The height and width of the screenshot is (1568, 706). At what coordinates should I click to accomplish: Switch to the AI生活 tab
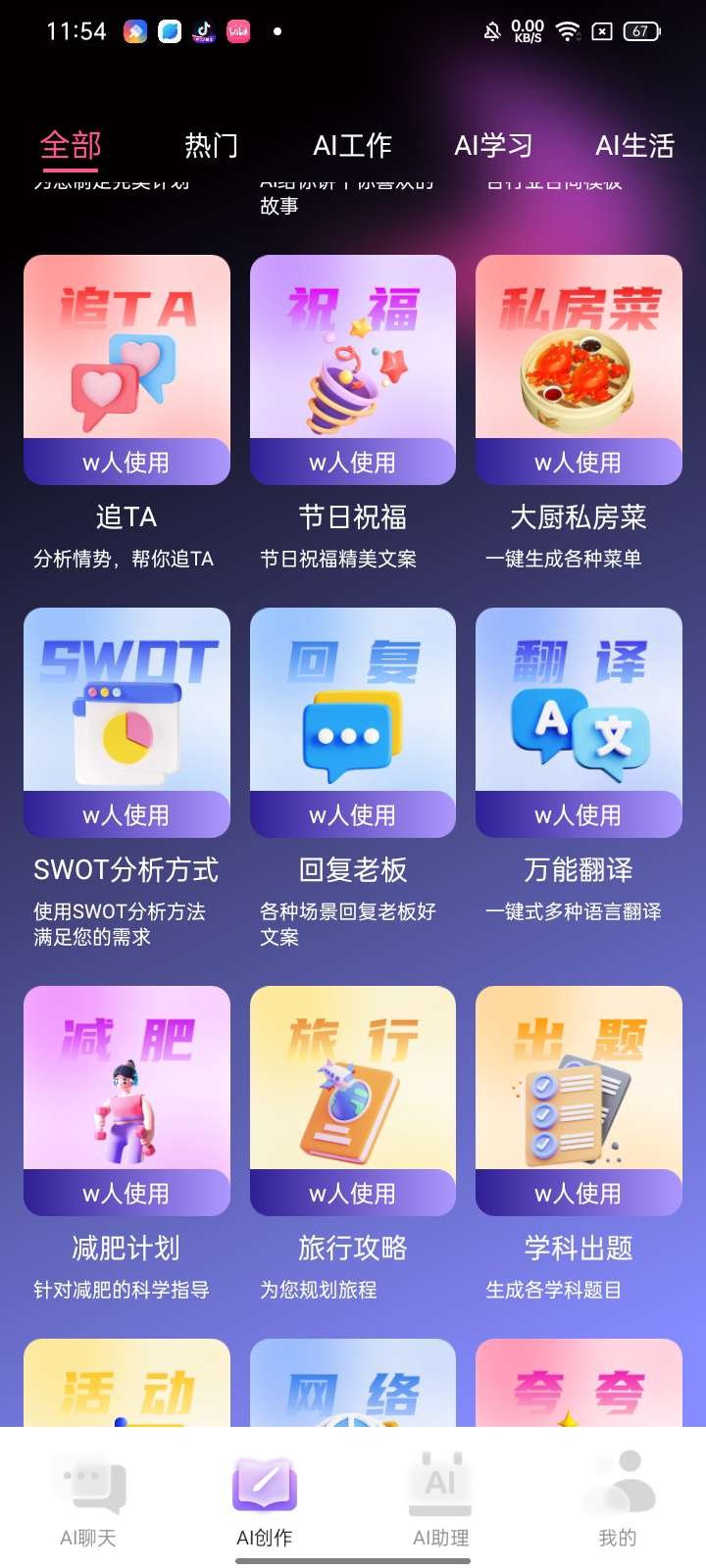click(x=634, y=146)
